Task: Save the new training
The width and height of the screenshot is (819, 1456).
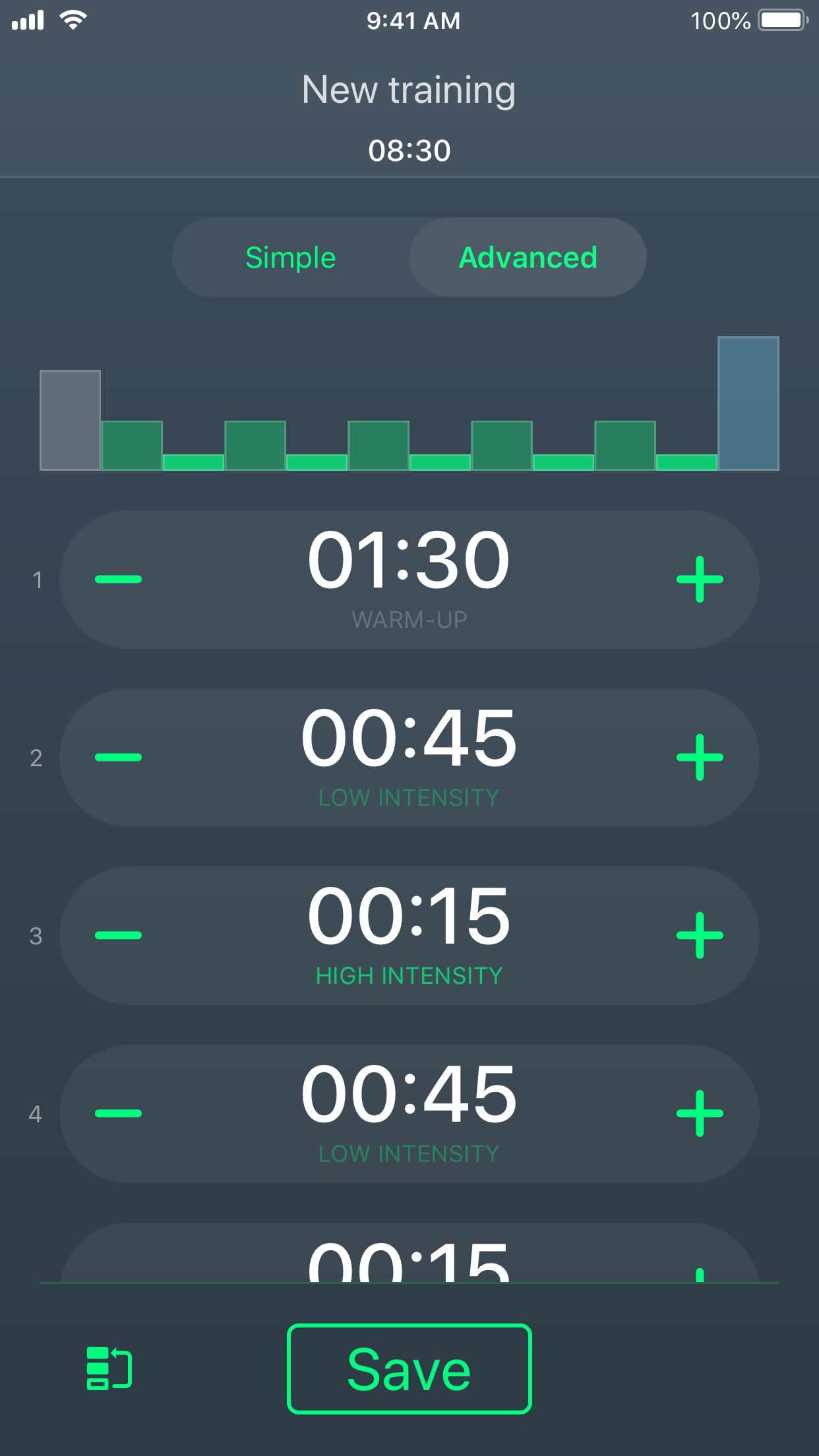Action: [409, 1369]
